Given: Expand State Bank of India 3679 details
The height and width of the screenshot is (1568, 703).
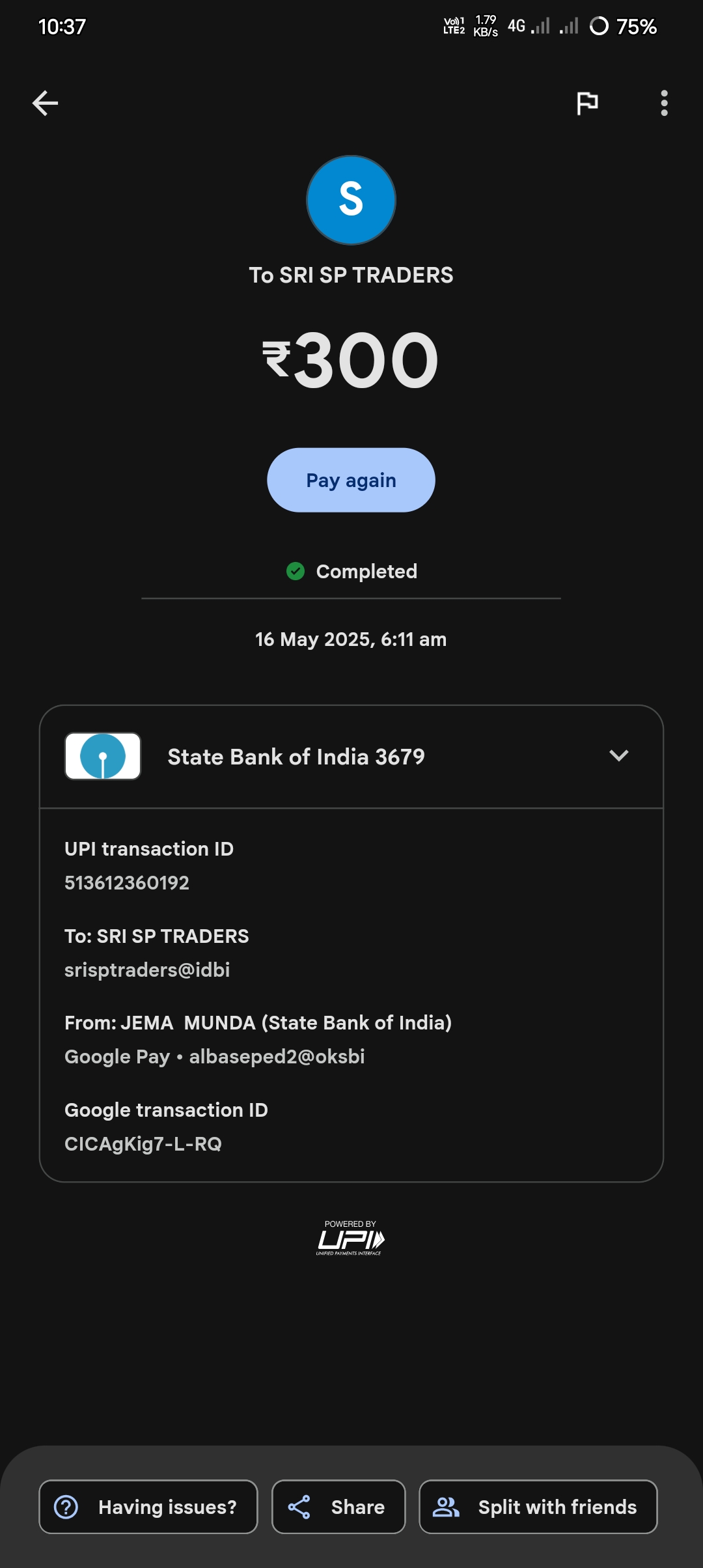Looking at the screenshot, I should 618,756.
